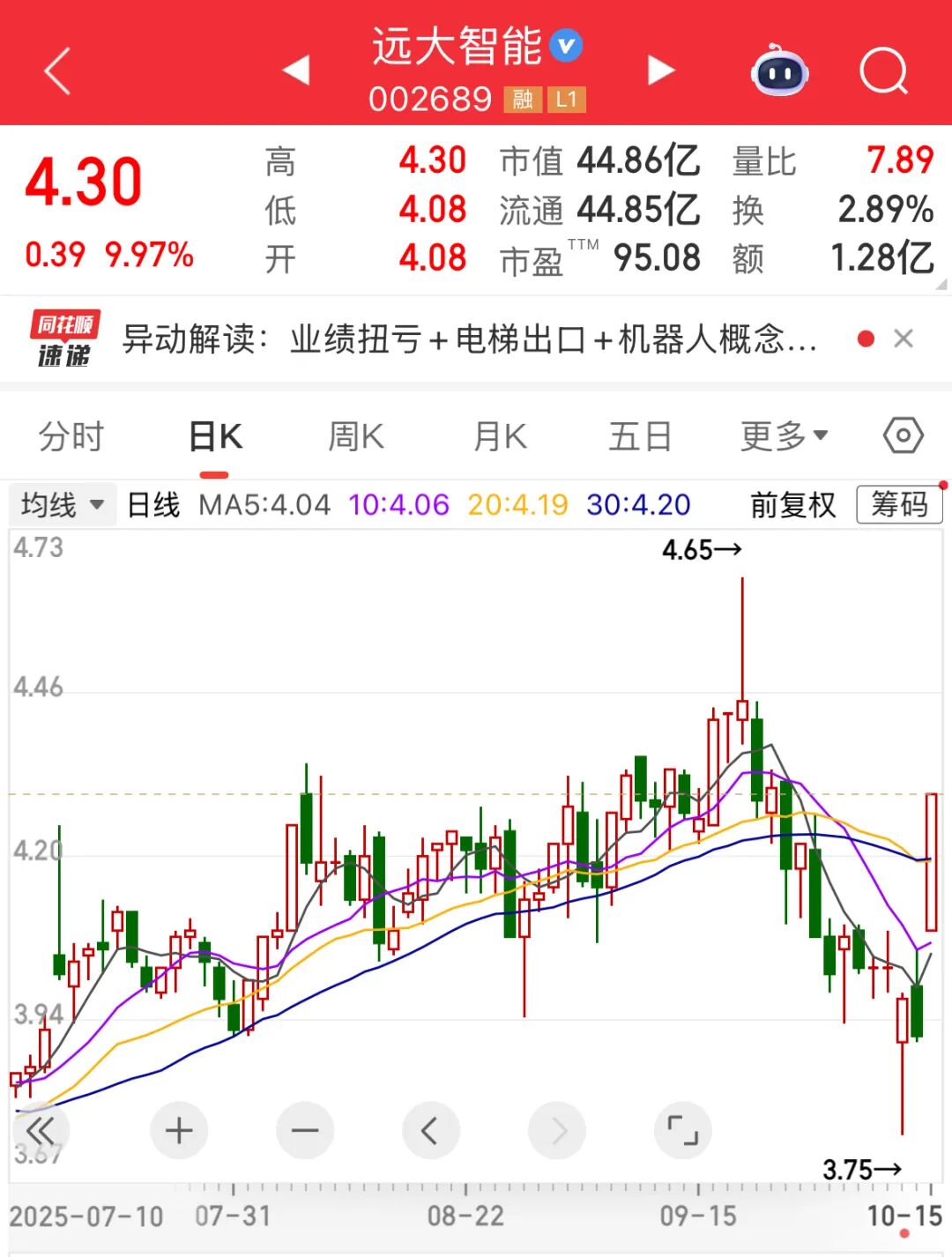Zoom in the chart with plus
The image size is (952, 1257).
pyautogui.click(x=179, y=1130)
